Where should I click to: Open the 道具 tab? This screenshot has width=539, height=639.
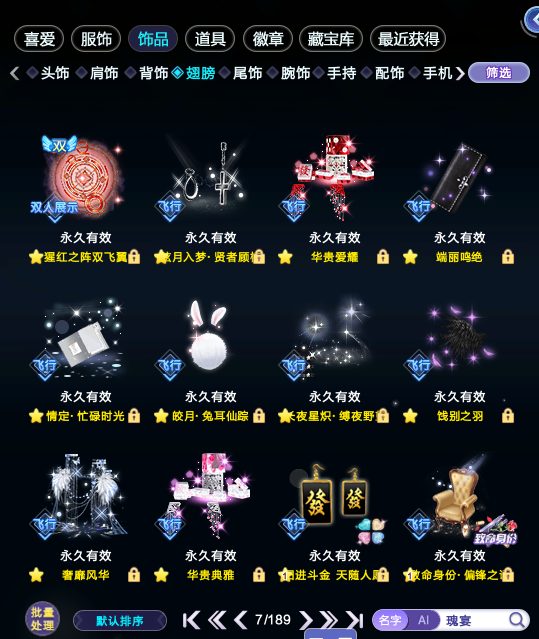click(x=210, y=39)
